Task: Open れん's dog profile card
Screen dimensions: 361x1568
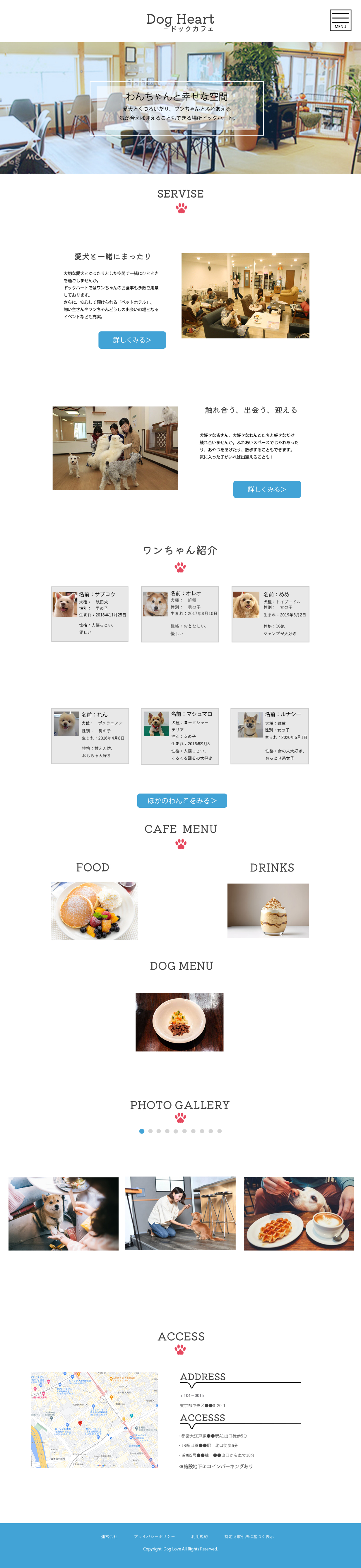Action: (90, 735)
